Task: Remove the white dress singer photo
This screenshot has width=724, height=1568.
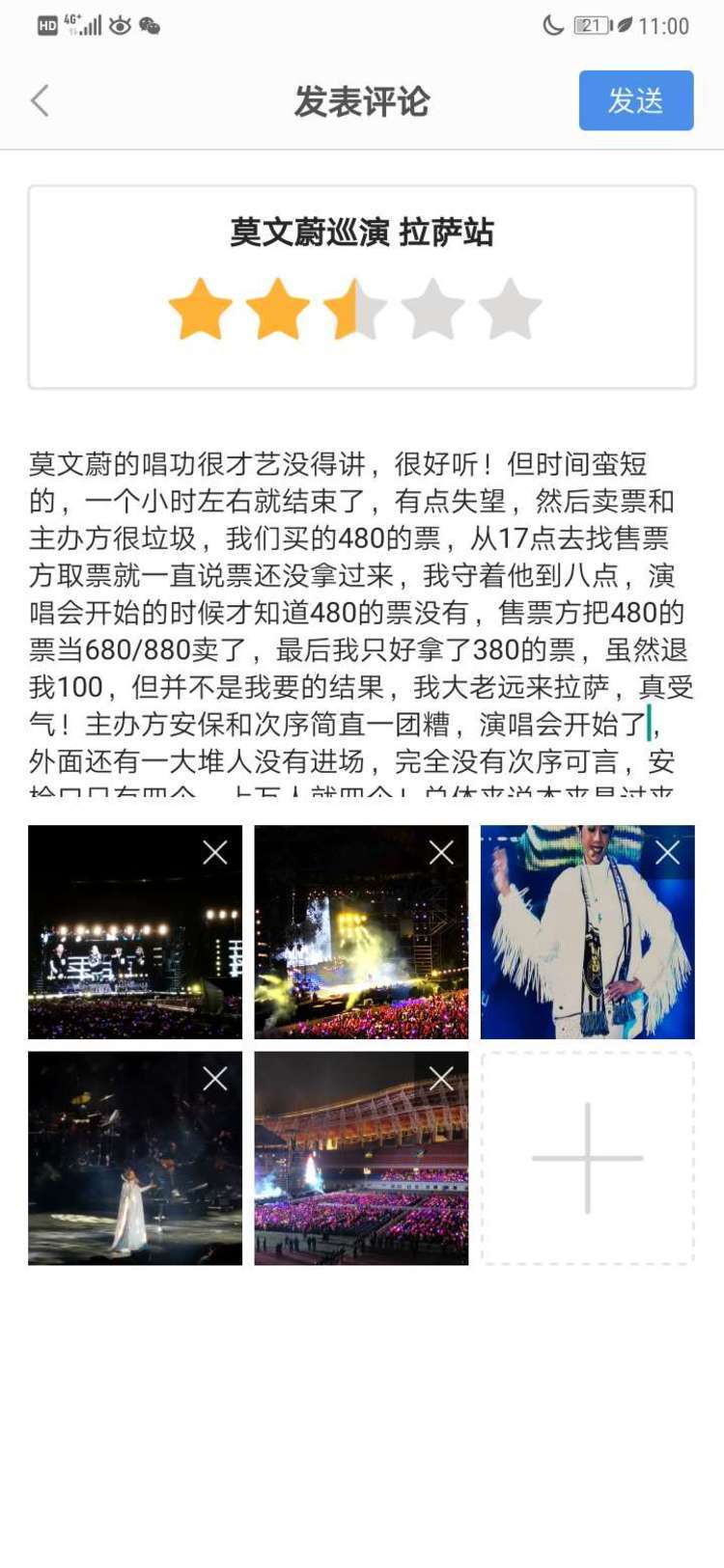Action: pyautogui.click(x=215, y=1078)
